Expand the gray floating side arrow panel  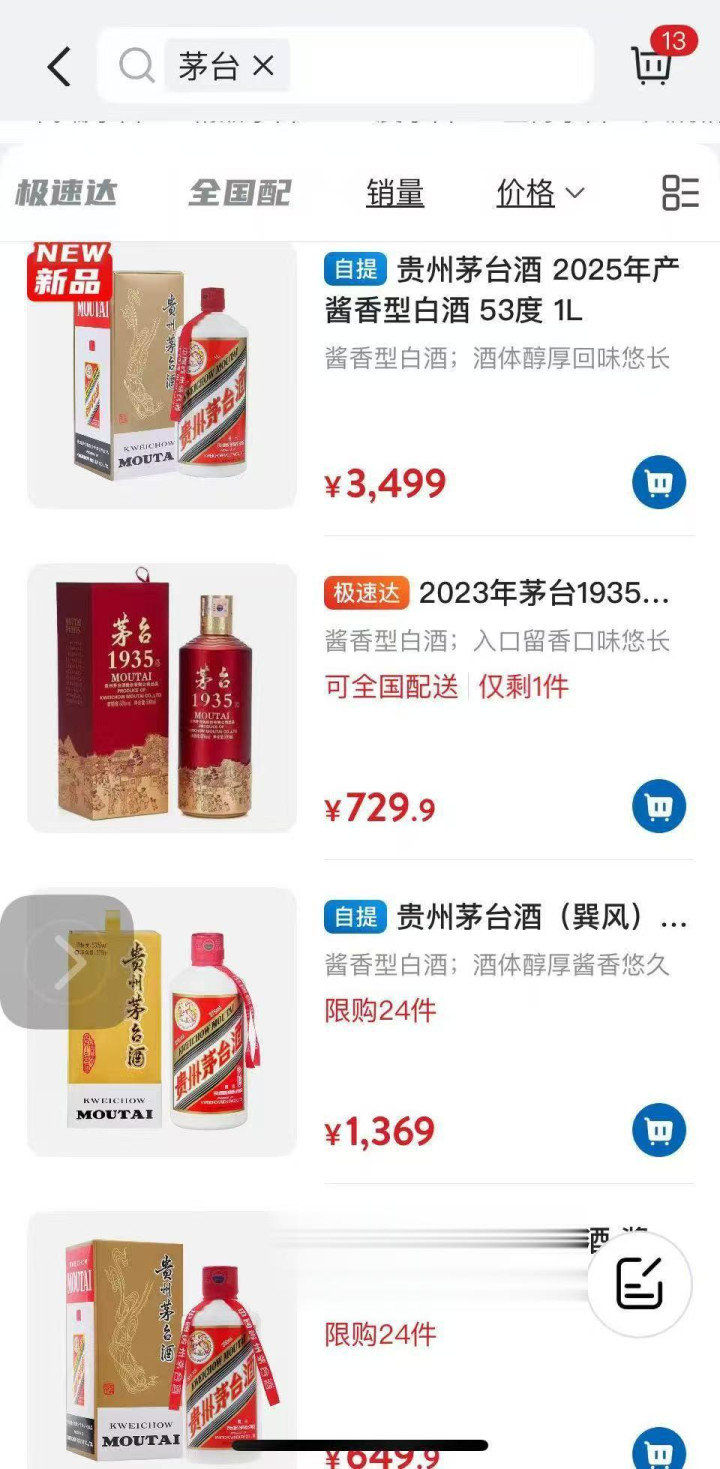click(x=67, y=962)
